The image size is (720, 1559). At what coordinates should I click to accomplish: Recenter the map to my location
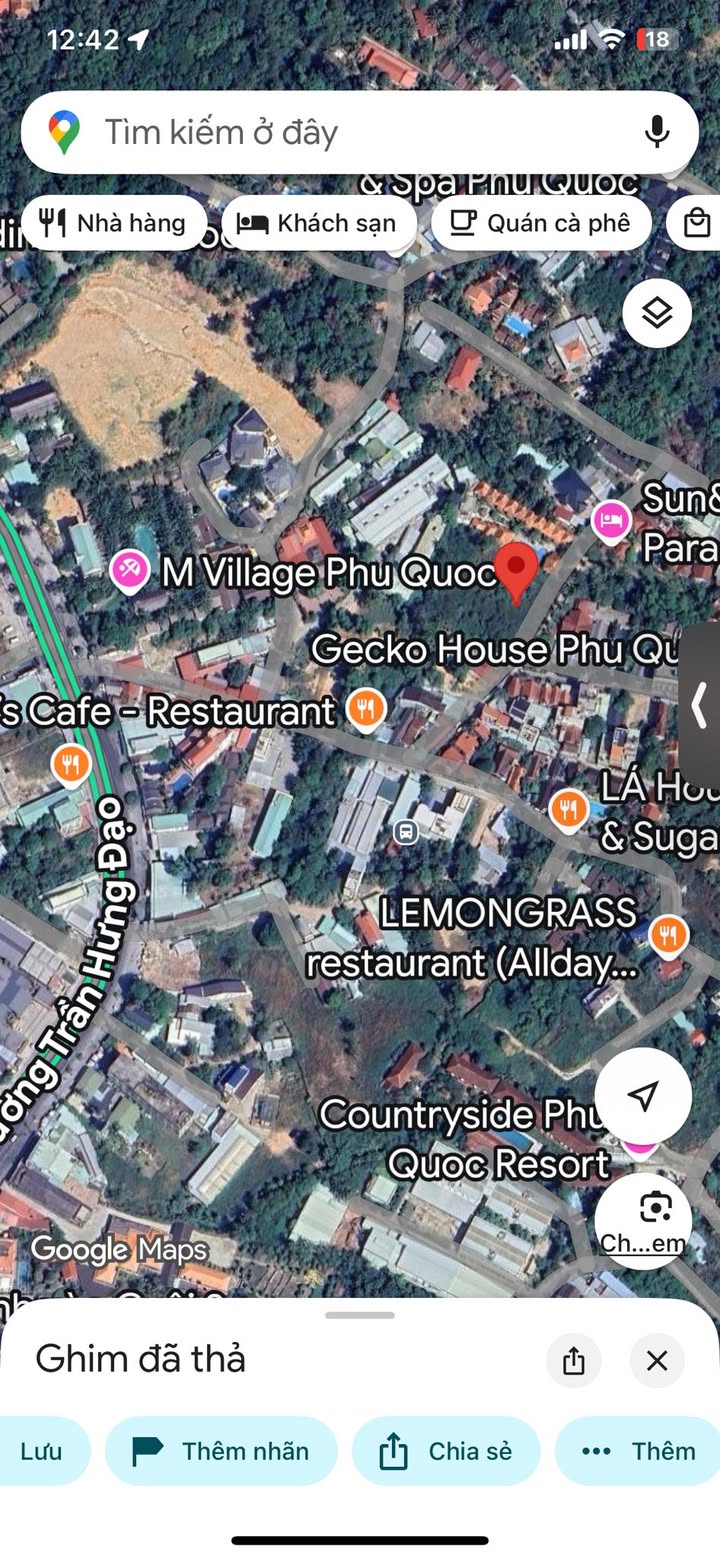point(643,1095)
